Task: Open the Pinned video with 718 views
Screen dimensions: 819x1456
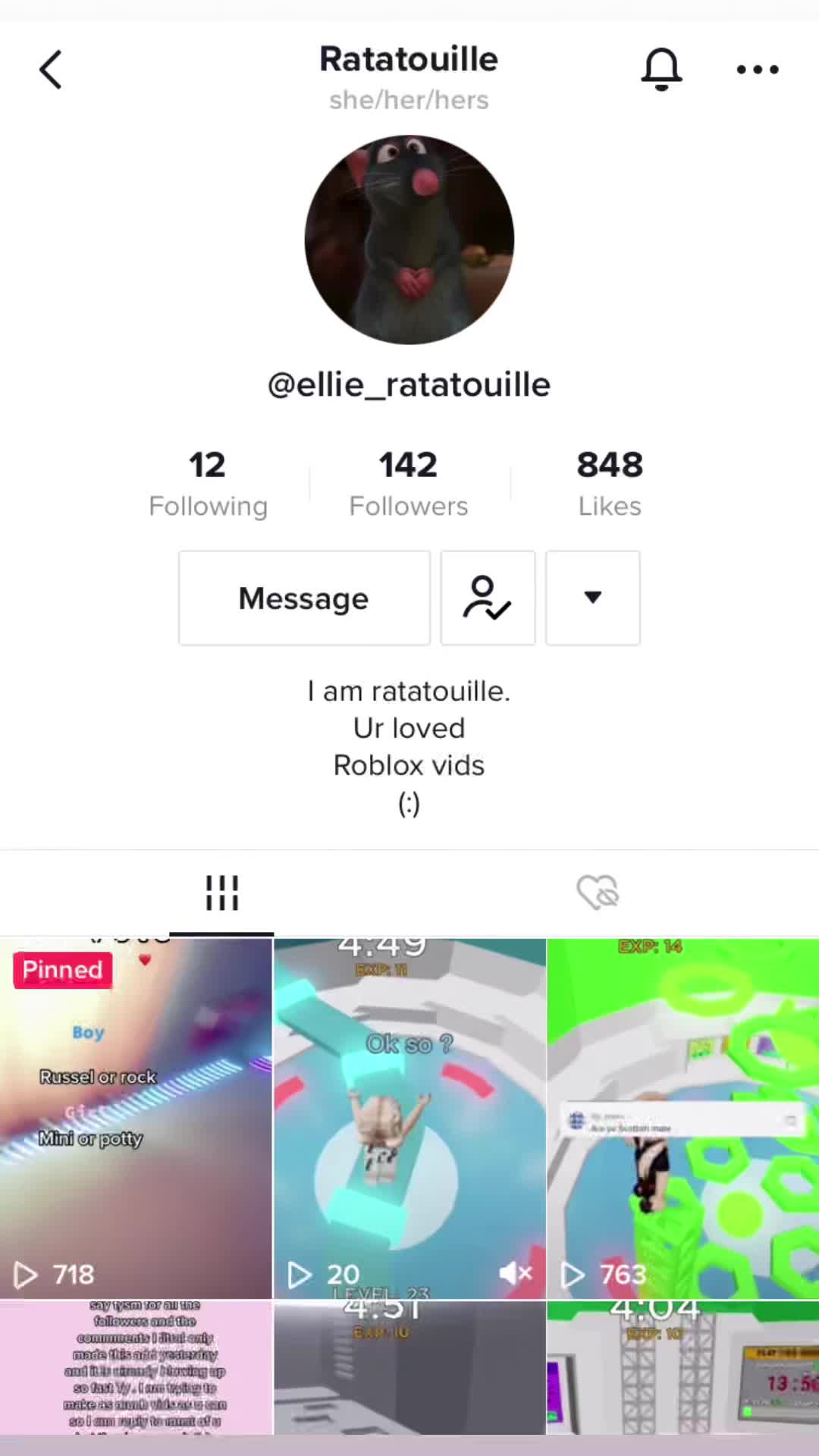Action: coord(136,1119)
